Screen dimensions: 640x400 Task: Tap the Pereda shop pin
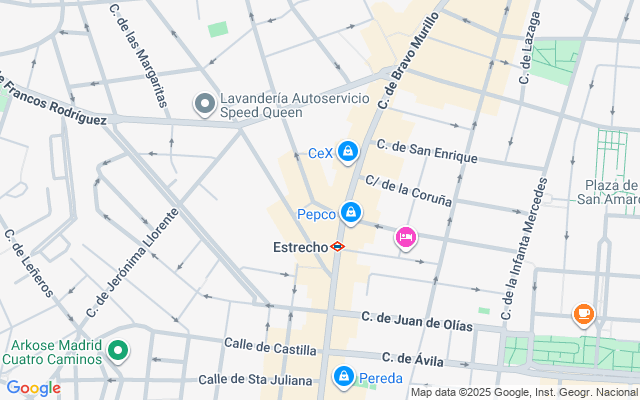pos(344,376)
